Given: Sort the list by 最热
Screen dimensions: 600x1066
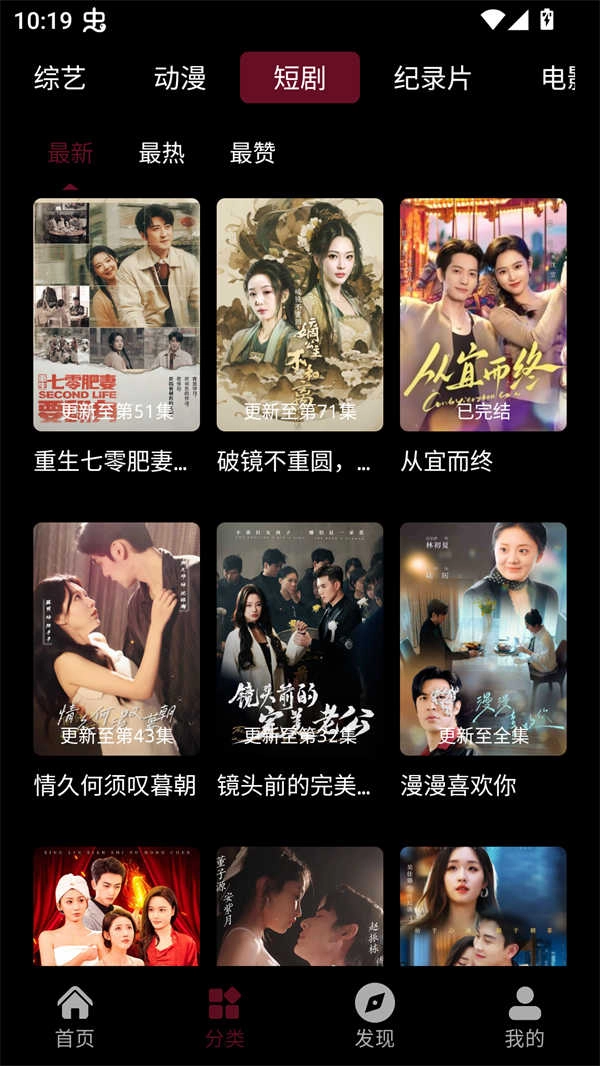Looking at the screenshot, I should (161, 153).
